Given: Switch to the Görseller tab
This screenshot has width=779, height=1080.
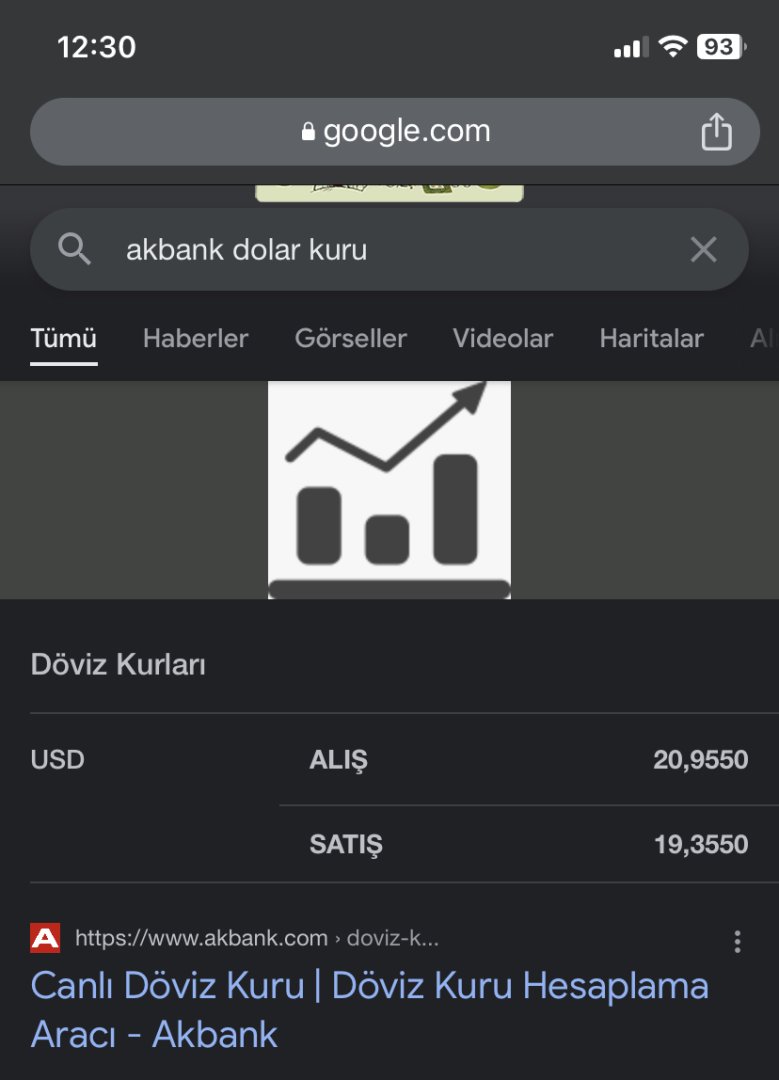Looking at the screenshot, I should click(350, 339).
